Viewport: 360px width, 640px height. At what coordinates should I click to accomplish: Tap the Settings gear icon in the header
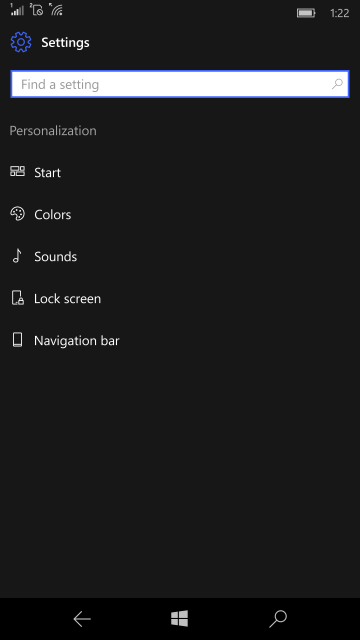point(21,42)
